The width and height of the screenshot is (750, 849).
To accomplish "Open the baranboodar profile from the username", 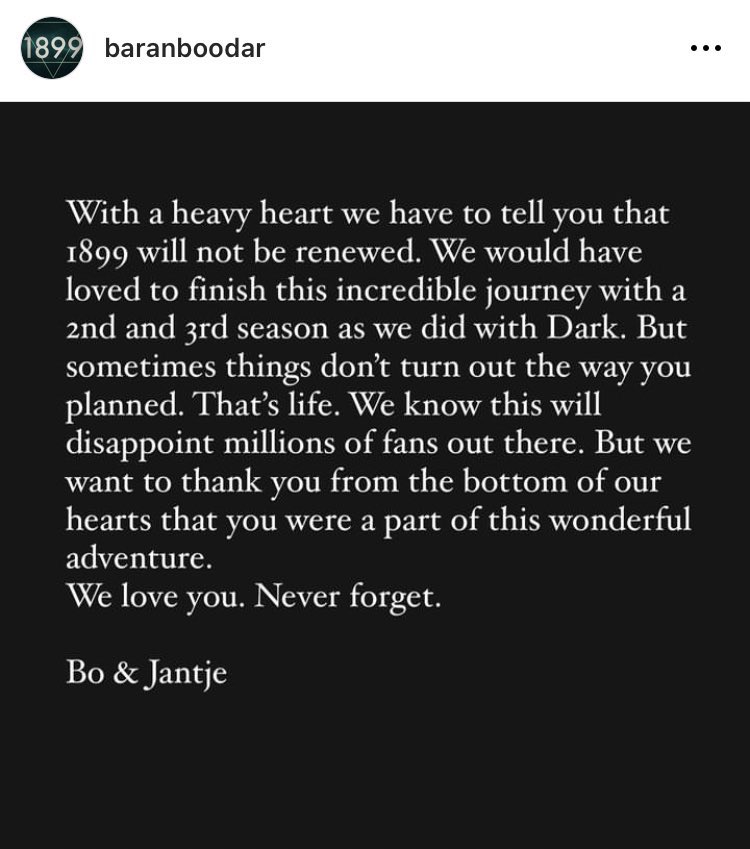I will tap(185, 48).
